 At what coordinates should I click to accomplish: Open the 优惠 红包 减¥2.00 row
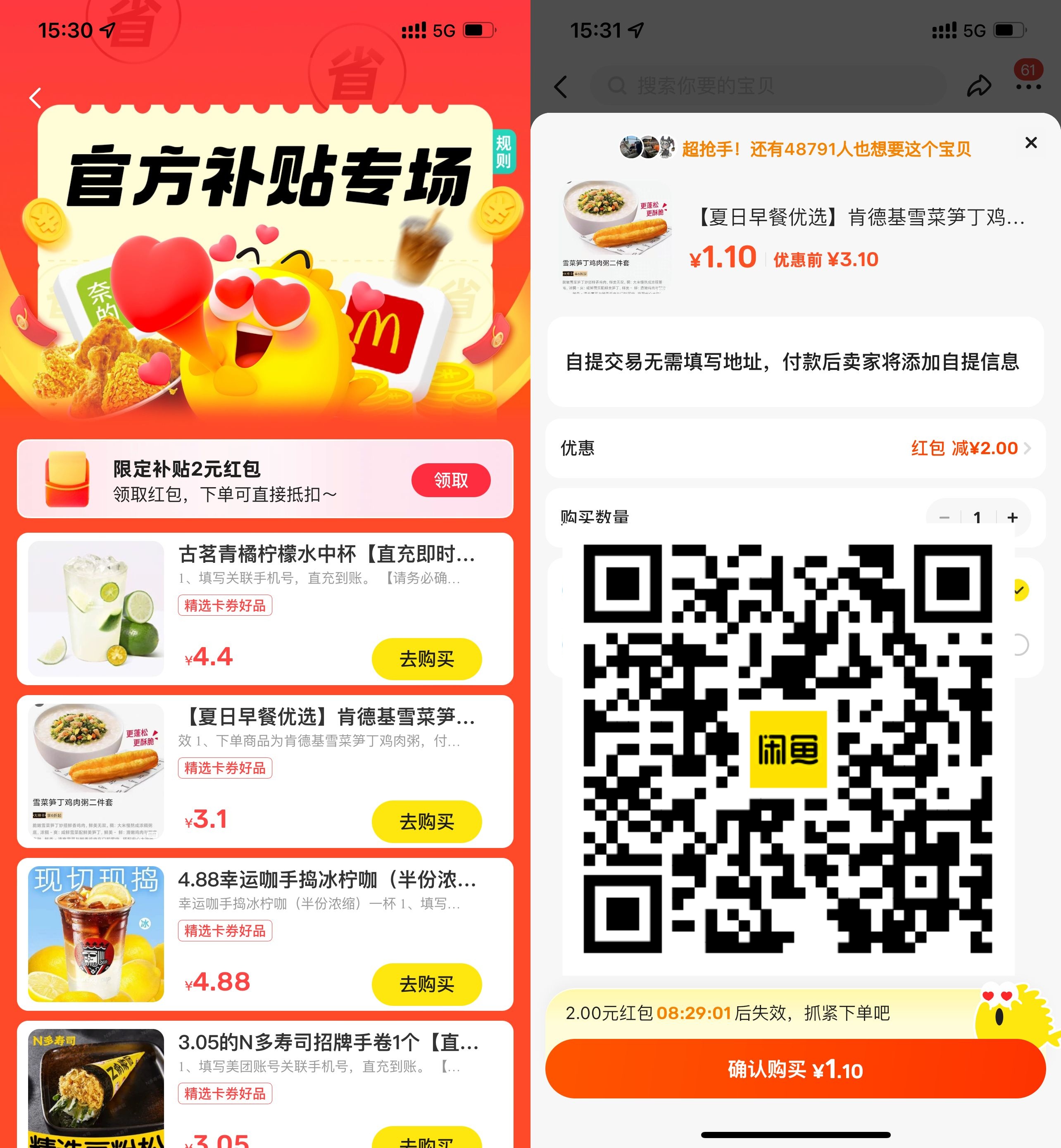[x=795, y=448]
